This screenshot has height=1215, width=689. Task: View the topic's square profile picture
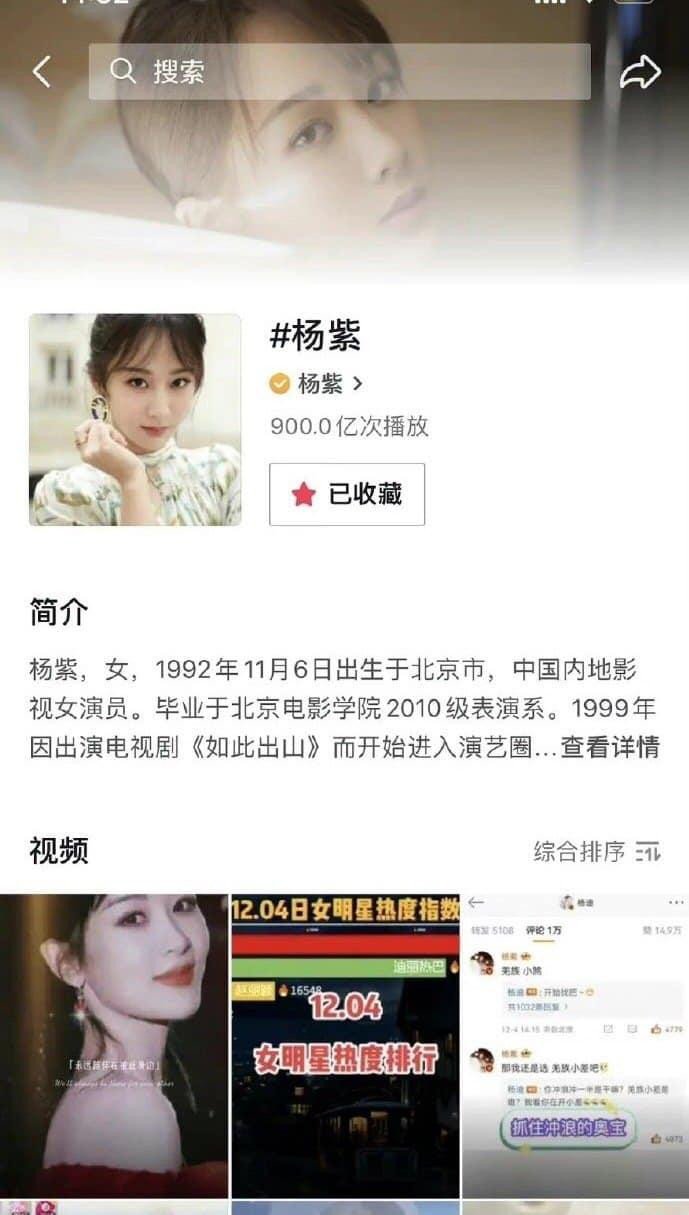click(x=135, y=420)
